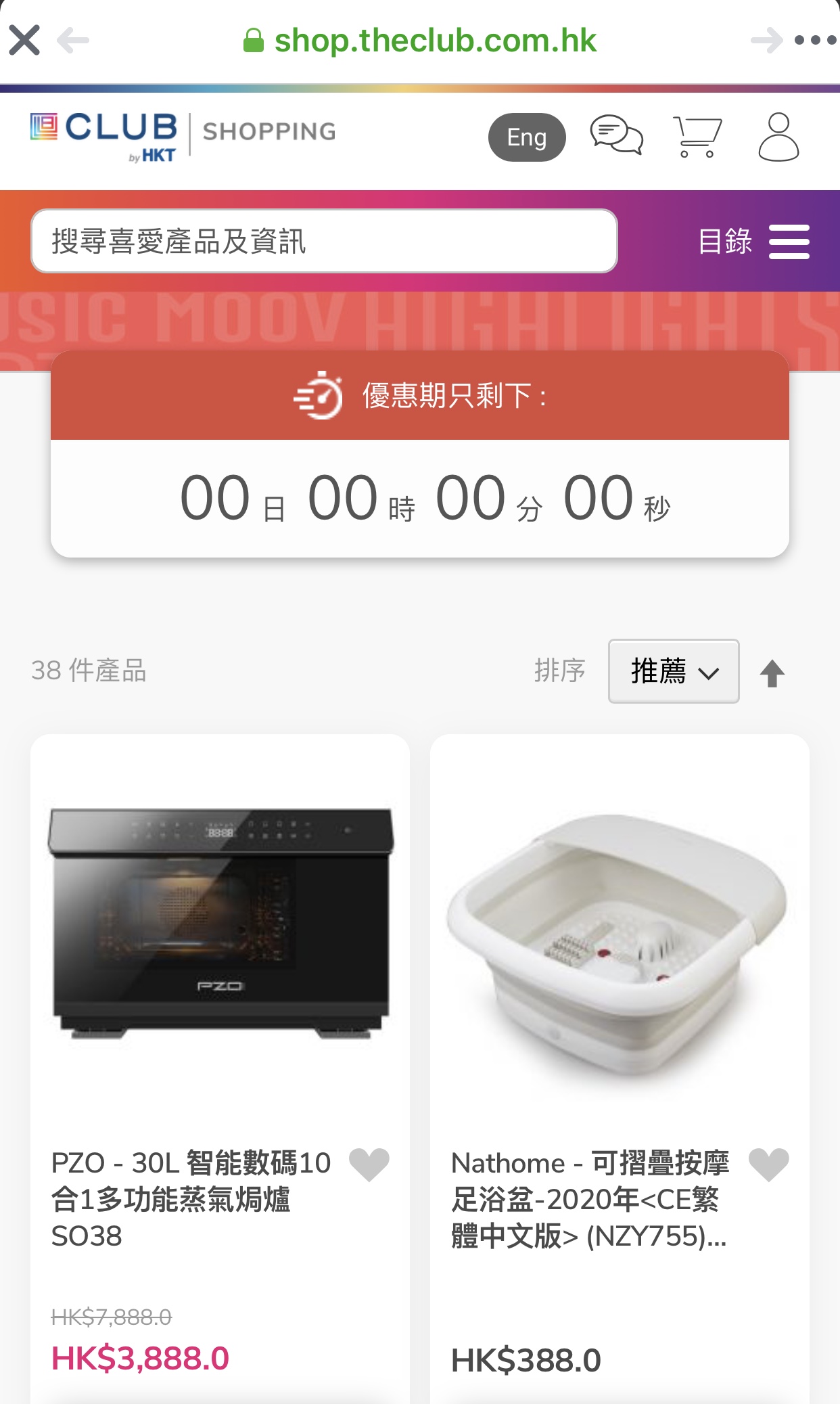The image size is (840, 1404).
Task: Close the in-app browser
Action: click(24, 41)
